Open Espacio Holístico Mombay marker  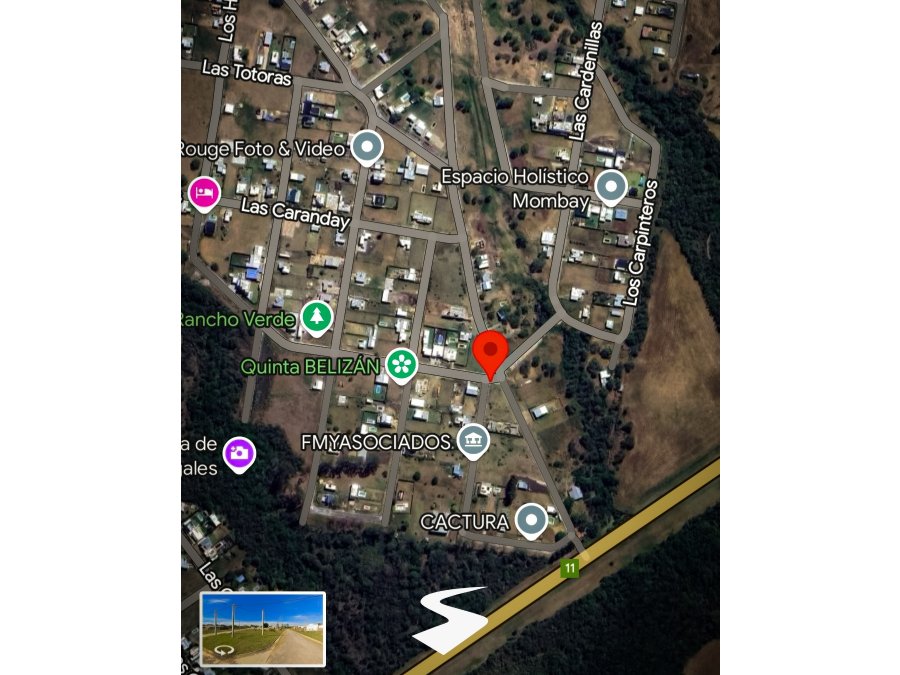[x=610, y=186]
